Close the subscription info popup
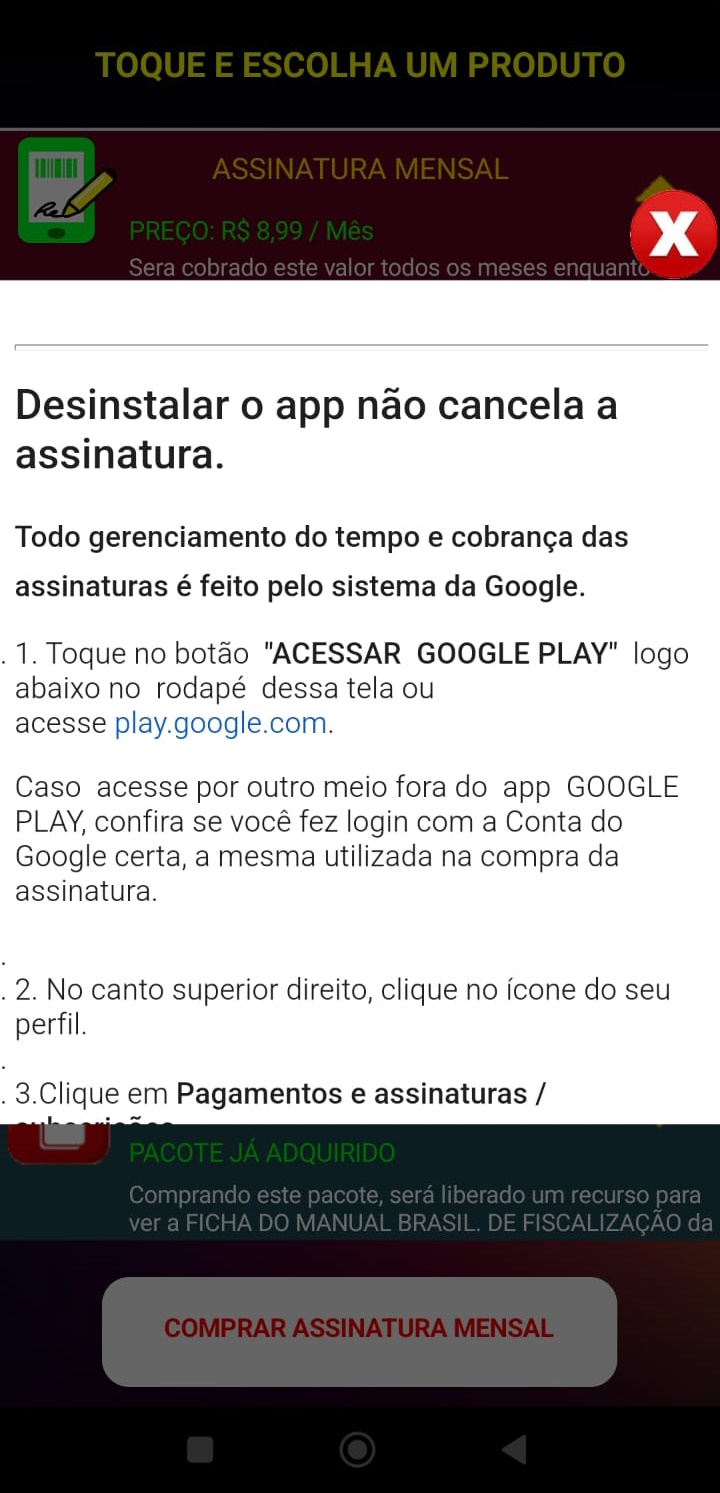The image size is (720, 1493). click(x=673, y=235)
